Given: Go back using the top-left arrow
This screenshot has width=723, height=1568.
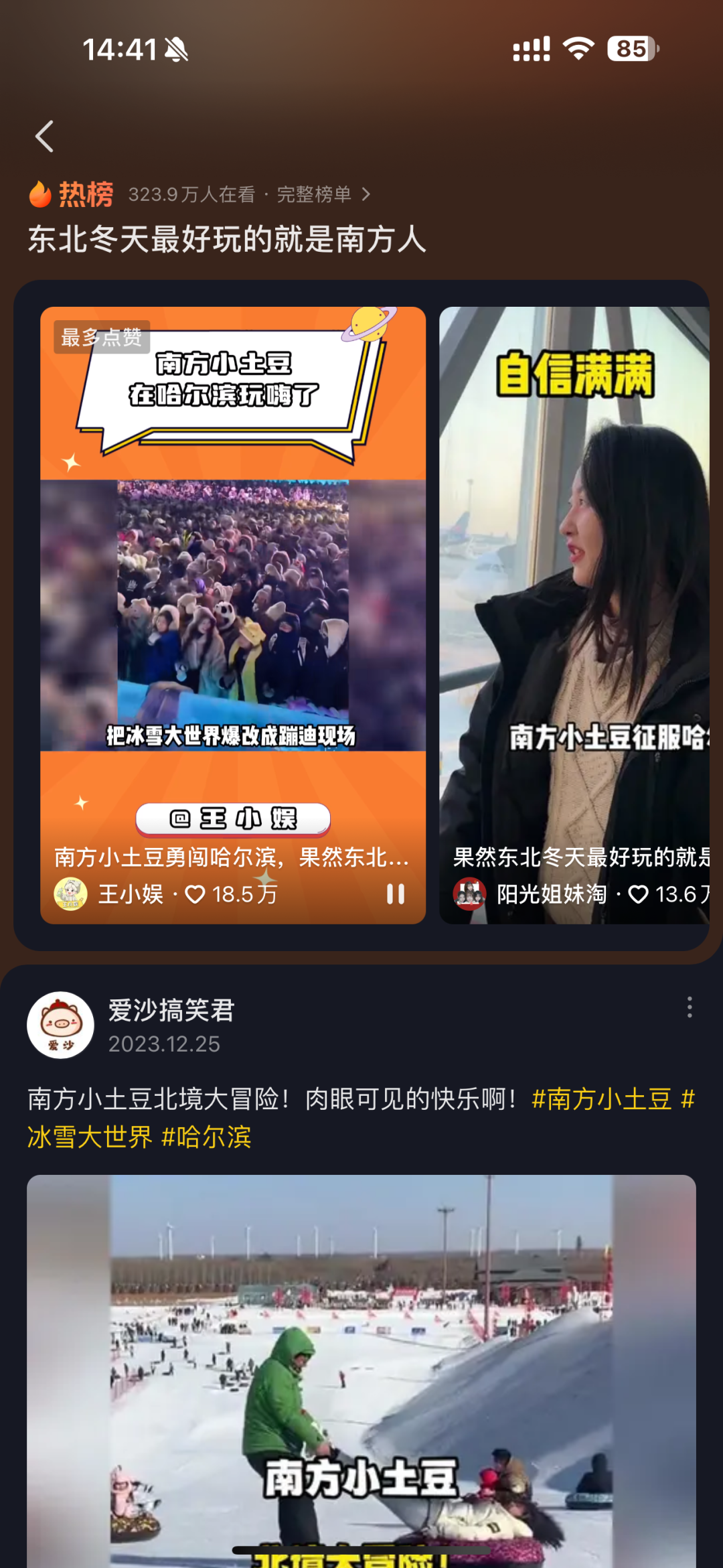Looking at the screenshot, I should pos(45,137).
